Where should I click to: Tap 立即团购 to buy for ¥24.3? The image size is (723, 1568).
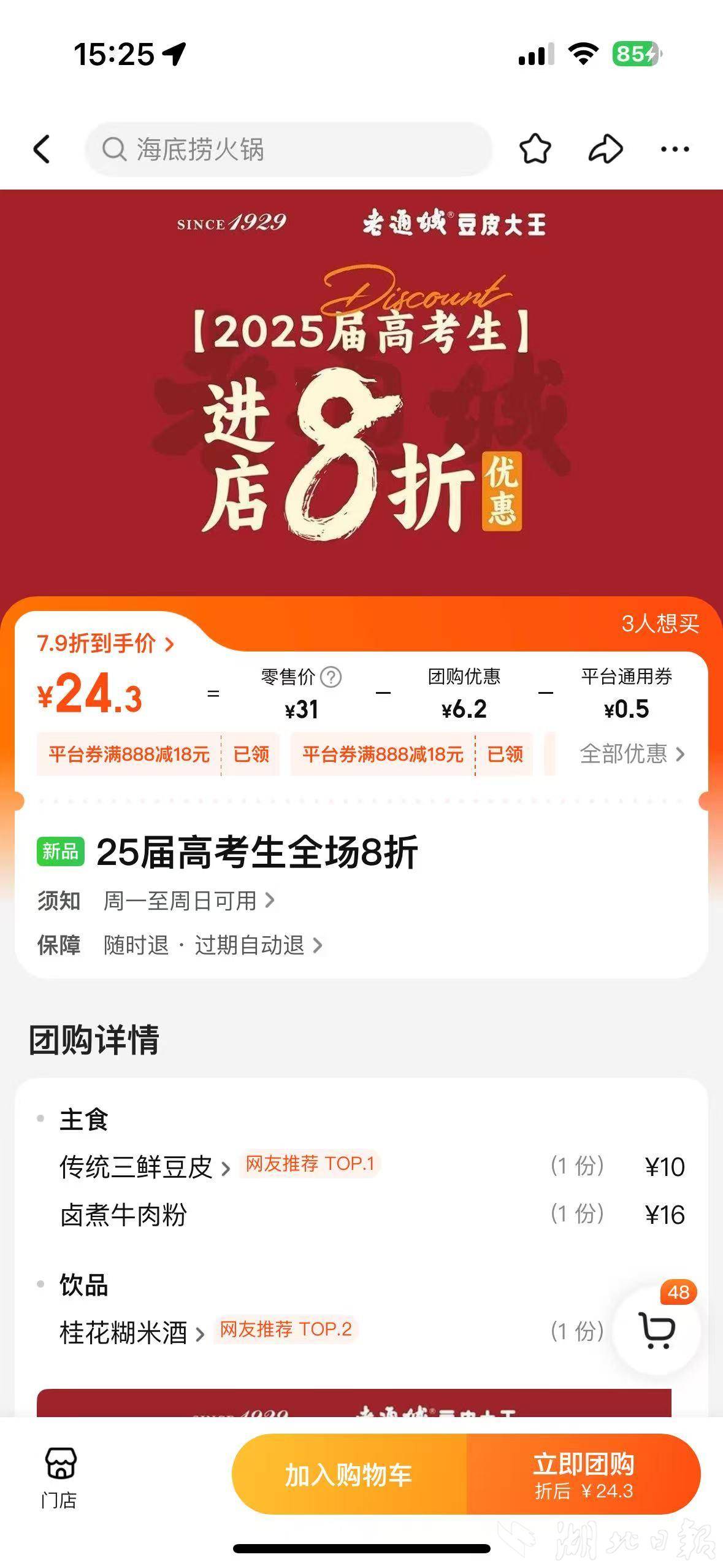583,1474
